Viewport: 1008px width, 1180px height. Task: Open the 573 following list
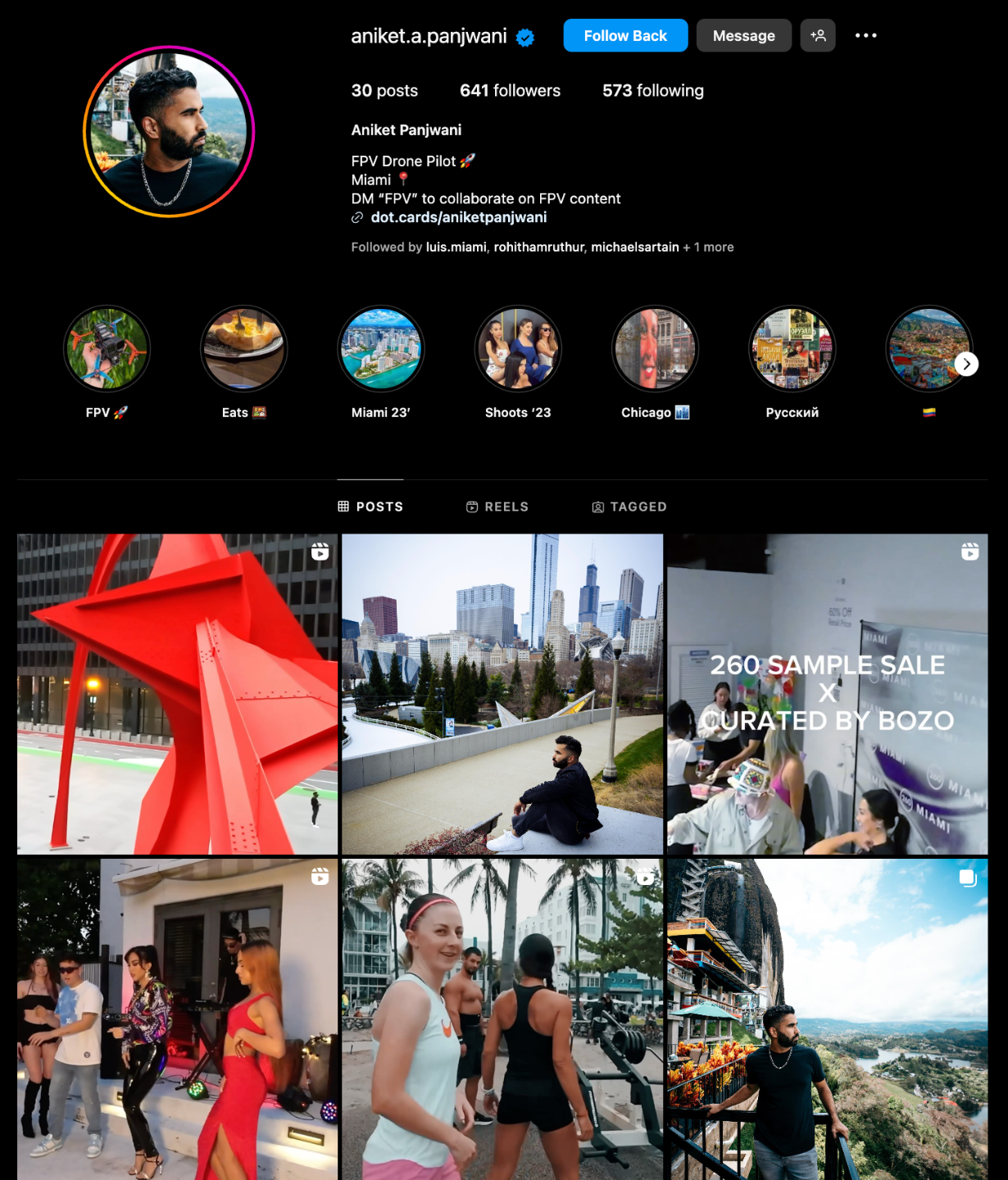652,91
